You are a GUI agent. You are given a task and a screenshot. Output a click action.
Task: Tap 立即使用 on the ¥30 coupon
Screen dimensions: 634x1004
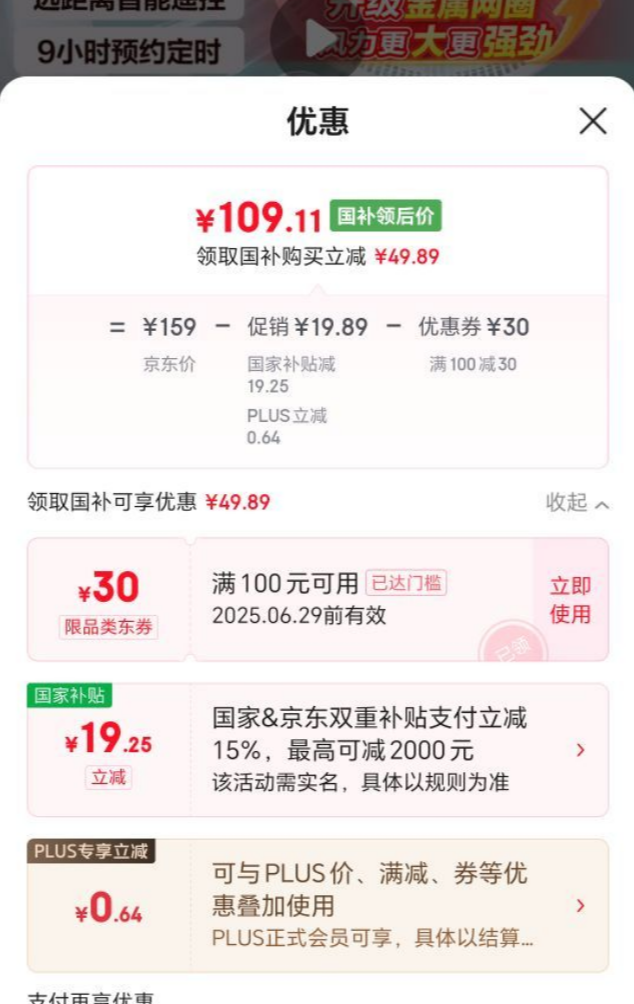tap(570, 600)
